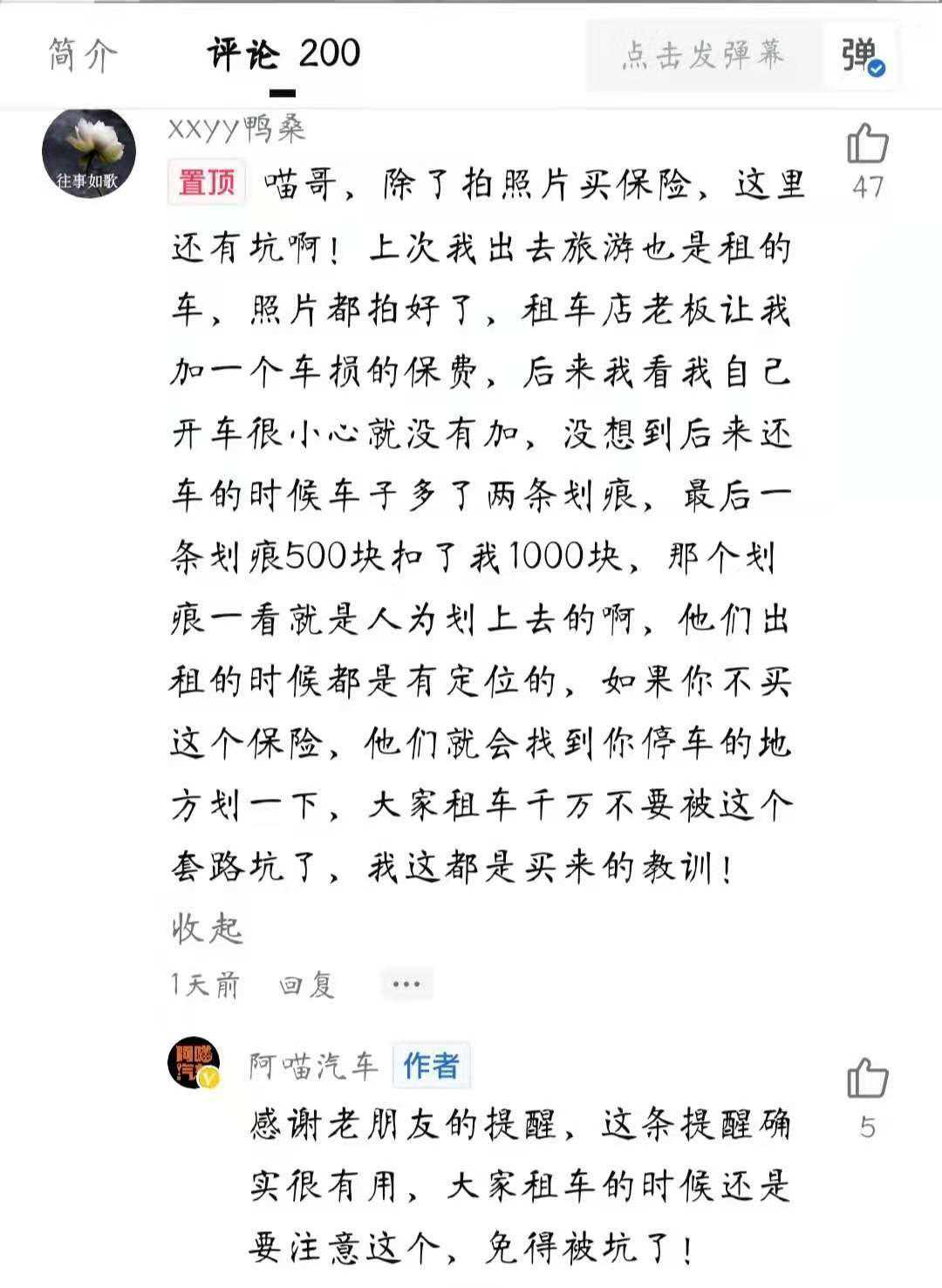Open 阿喵汽车's profile avatar
Screen dimensions: 942x1288
click(x=194, y=1063)
